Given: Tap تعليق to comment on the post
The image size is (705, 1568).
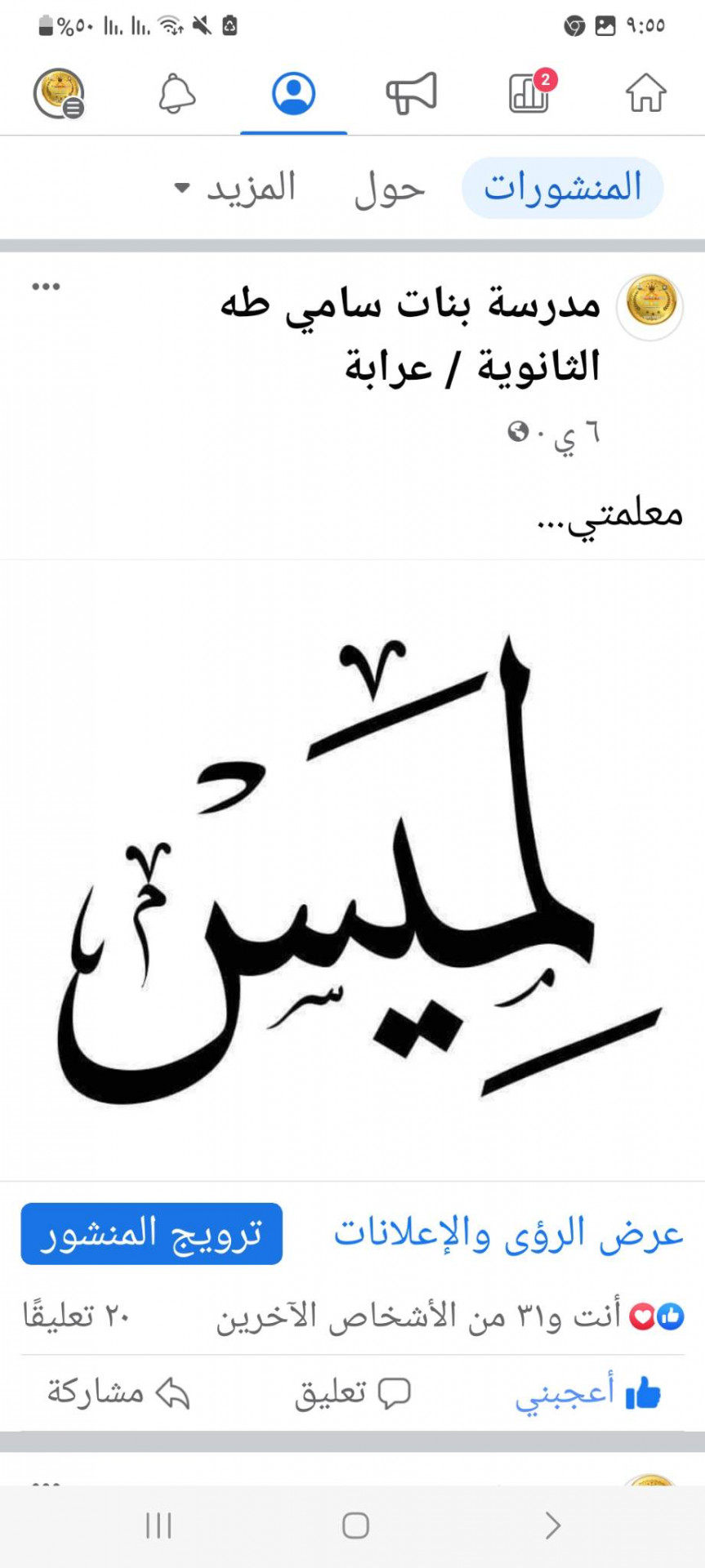Looking at the screenshot, I should [352, 1393].
